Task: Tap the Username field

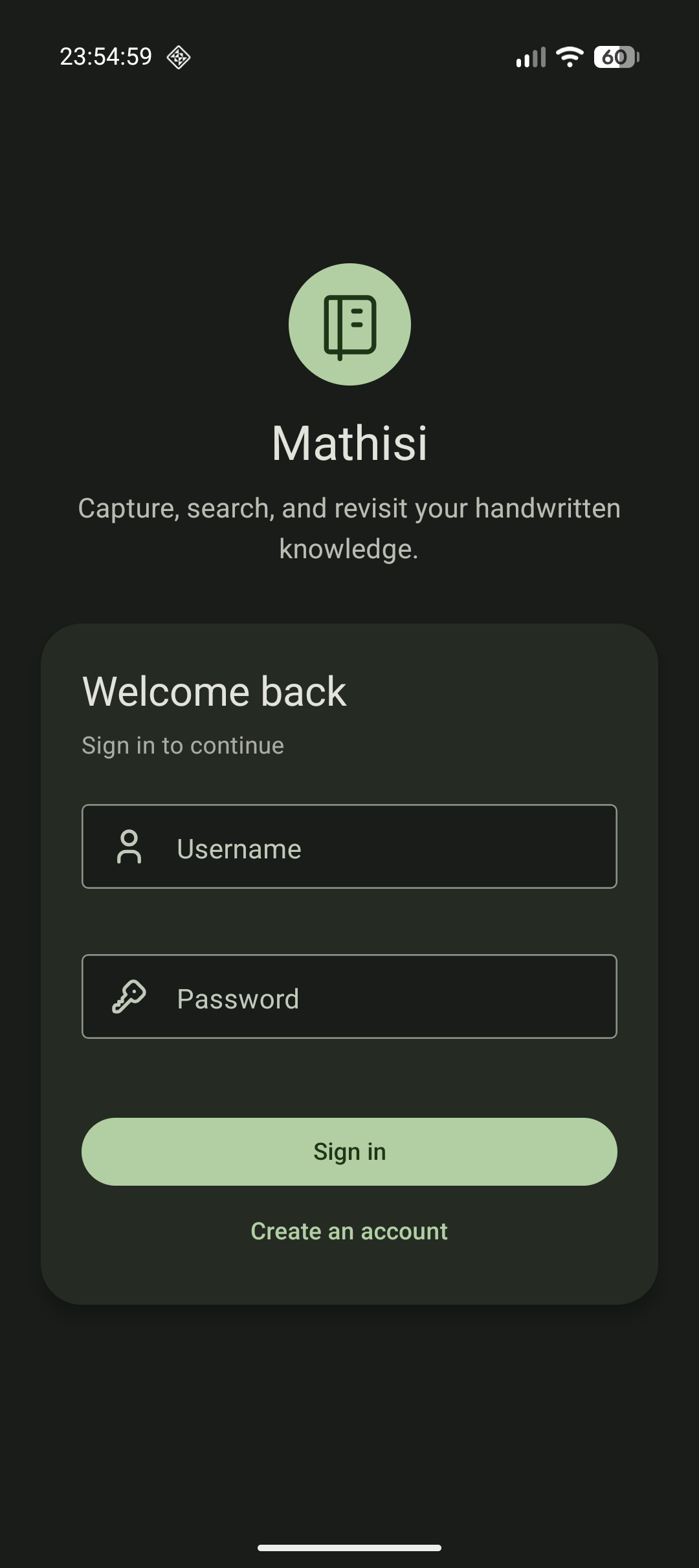Action: pos(349,847)
